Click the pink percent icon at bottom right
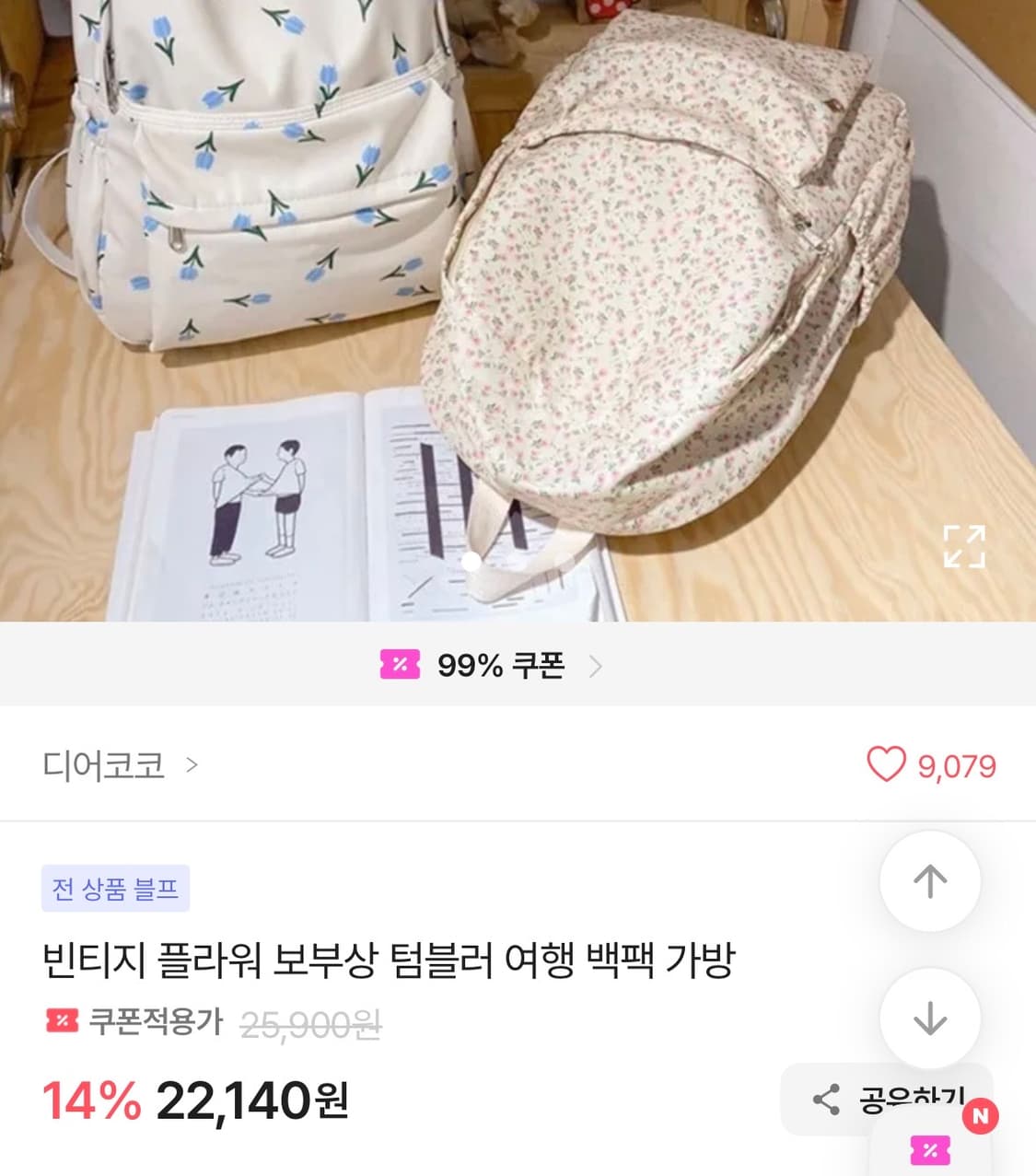 coord(931,1151)
